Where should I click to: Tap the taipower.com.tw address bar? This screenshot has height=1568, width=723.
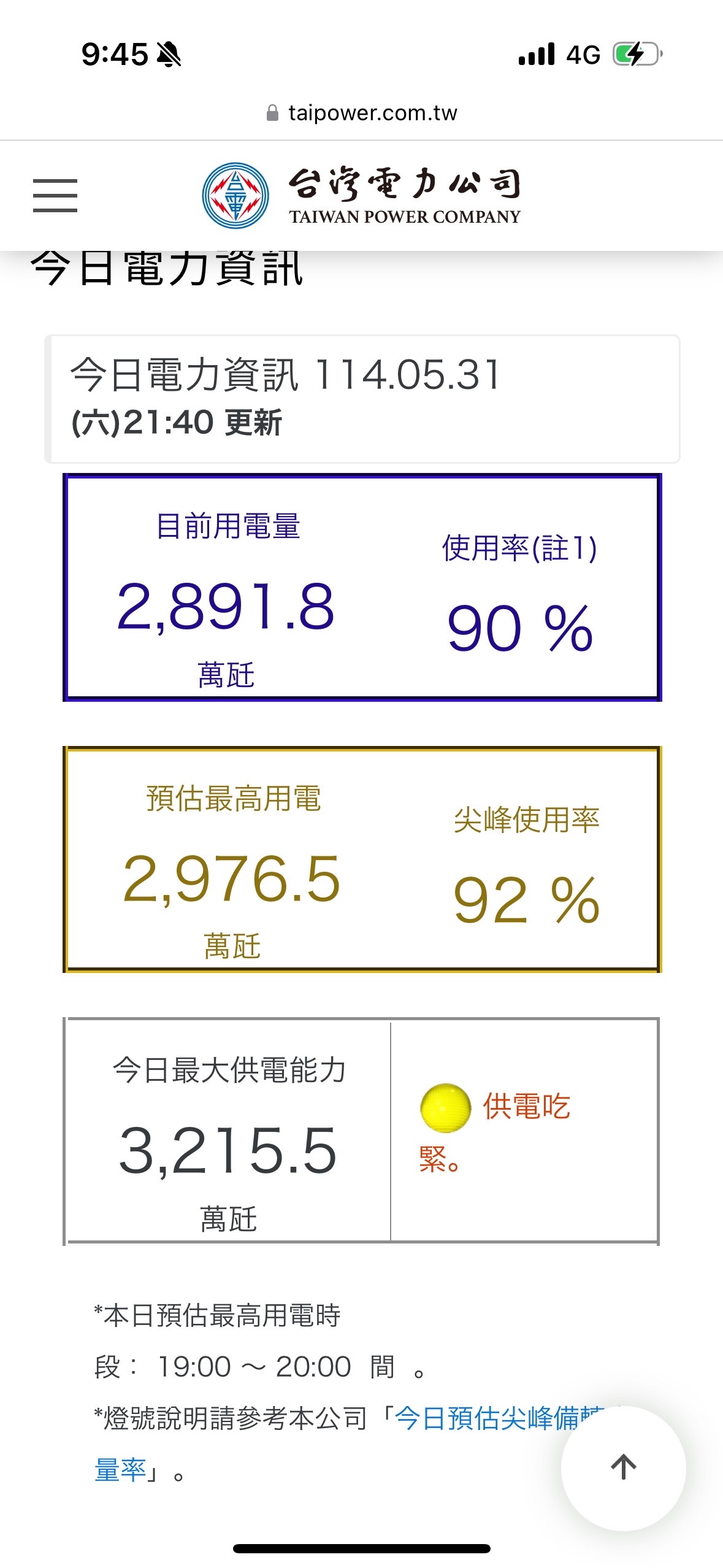pyautogui.click(x=362, y=113)
